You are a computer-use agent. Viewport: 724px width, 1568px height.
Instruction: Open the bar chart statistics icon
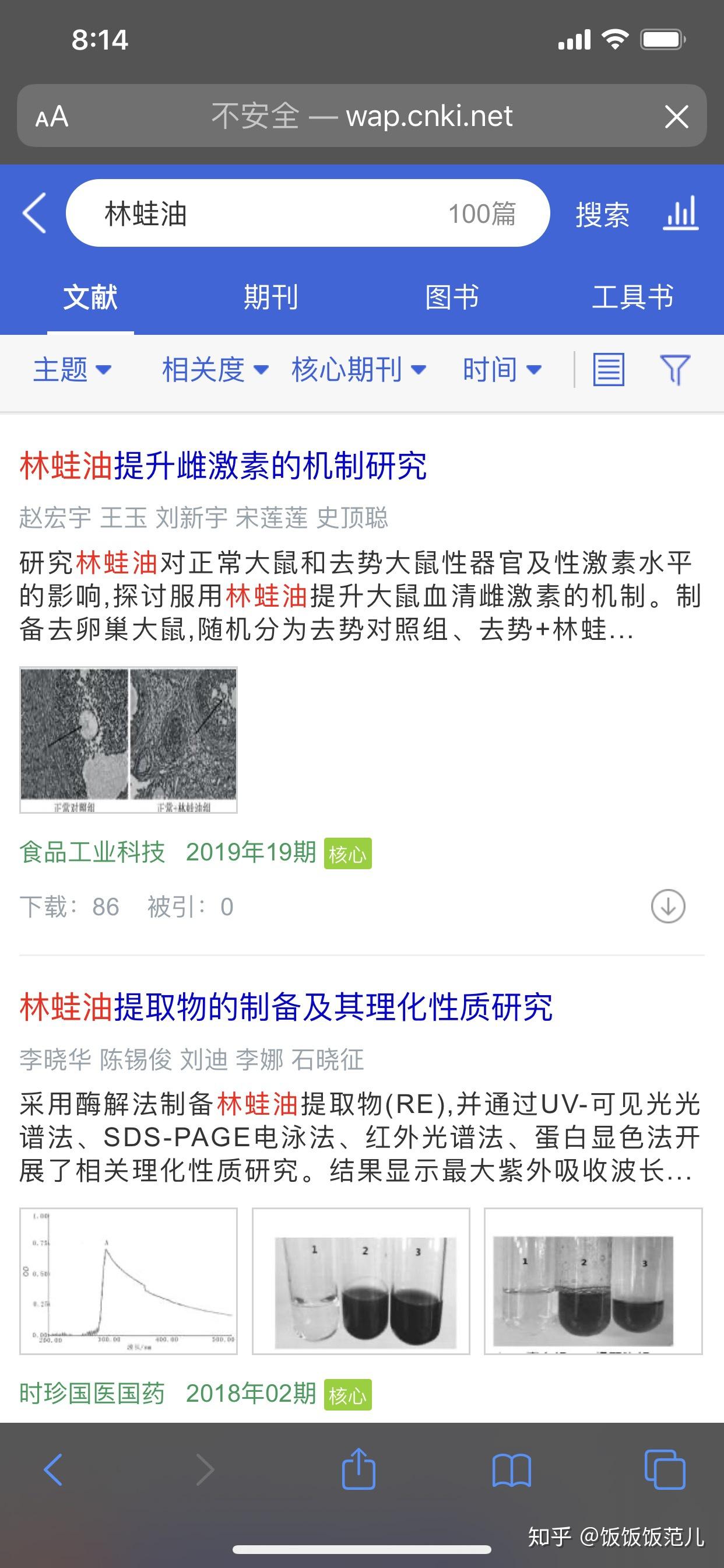681,213
